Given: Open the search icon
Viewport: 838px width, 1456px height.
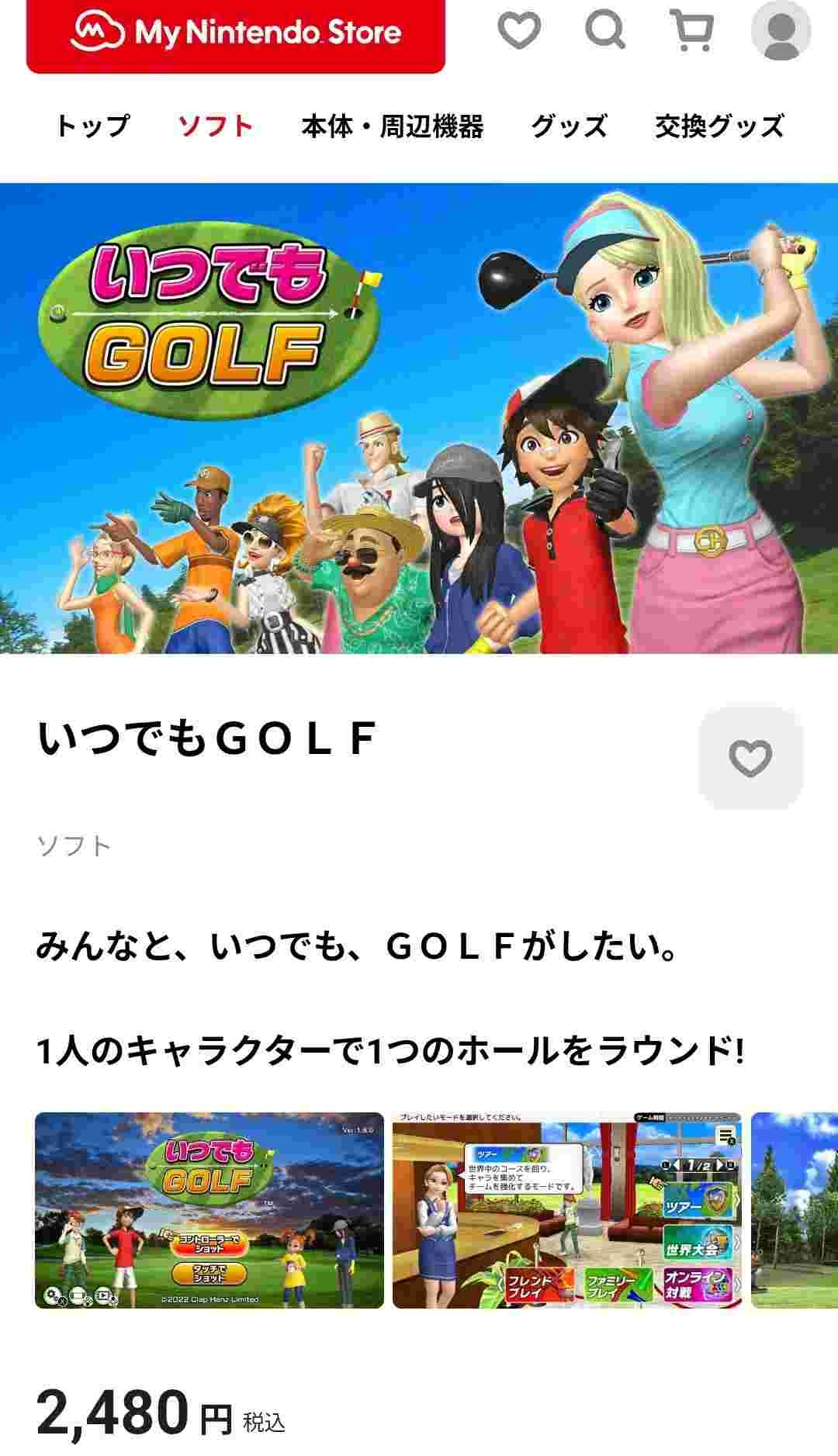Looking at the screenshot, I should tap(604, 31).
